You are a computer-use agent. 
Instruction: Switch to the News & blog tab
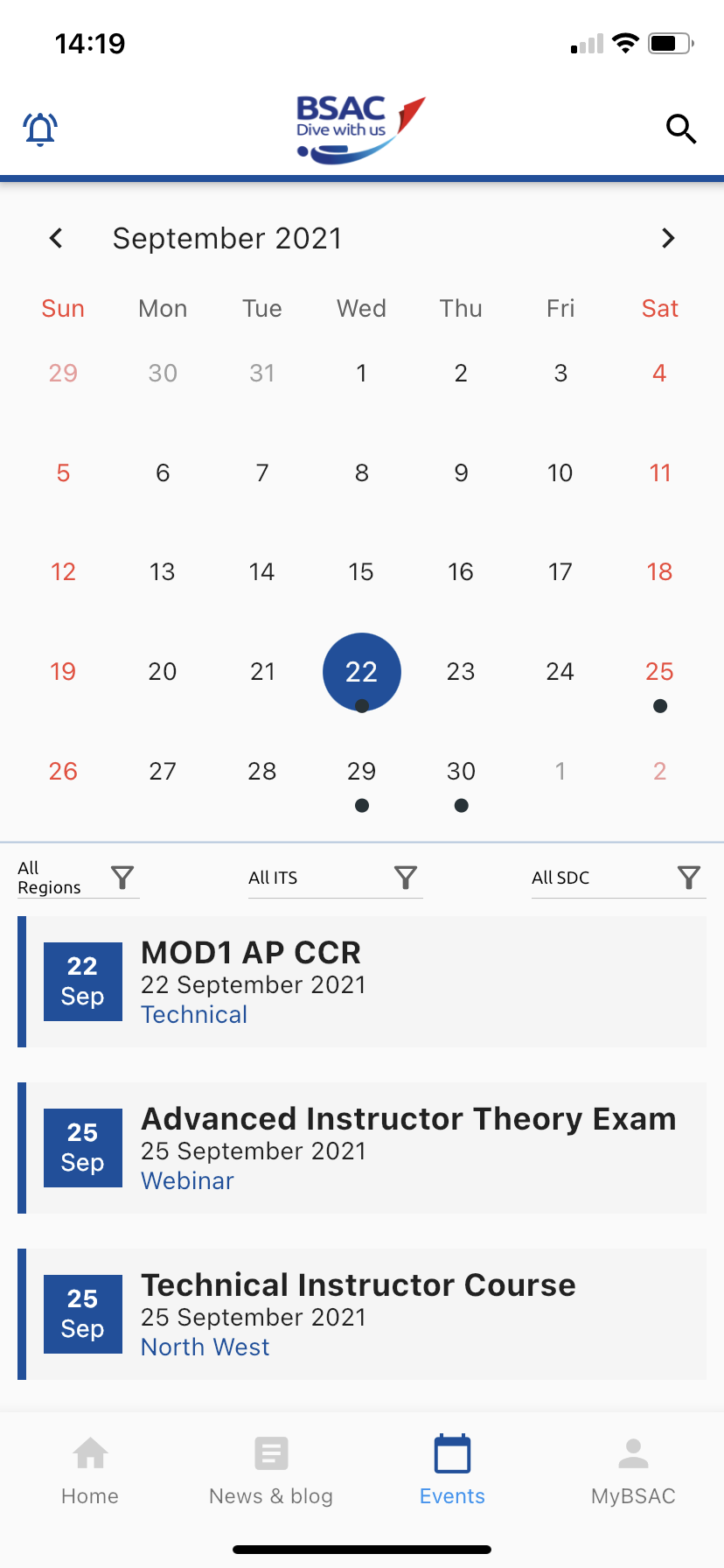[271, 1472]
